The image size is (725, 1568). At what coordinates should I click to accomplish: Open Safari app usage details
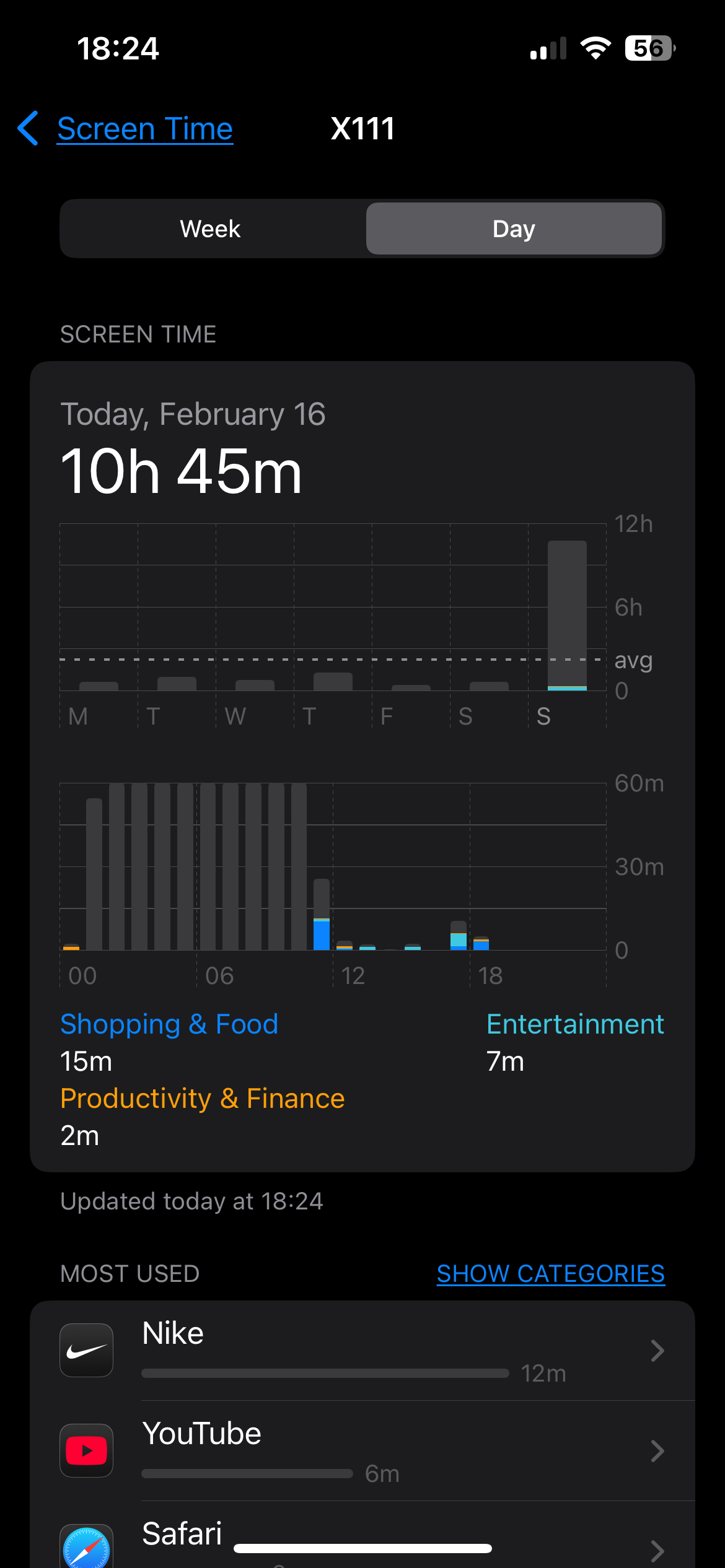(362, 1542)
